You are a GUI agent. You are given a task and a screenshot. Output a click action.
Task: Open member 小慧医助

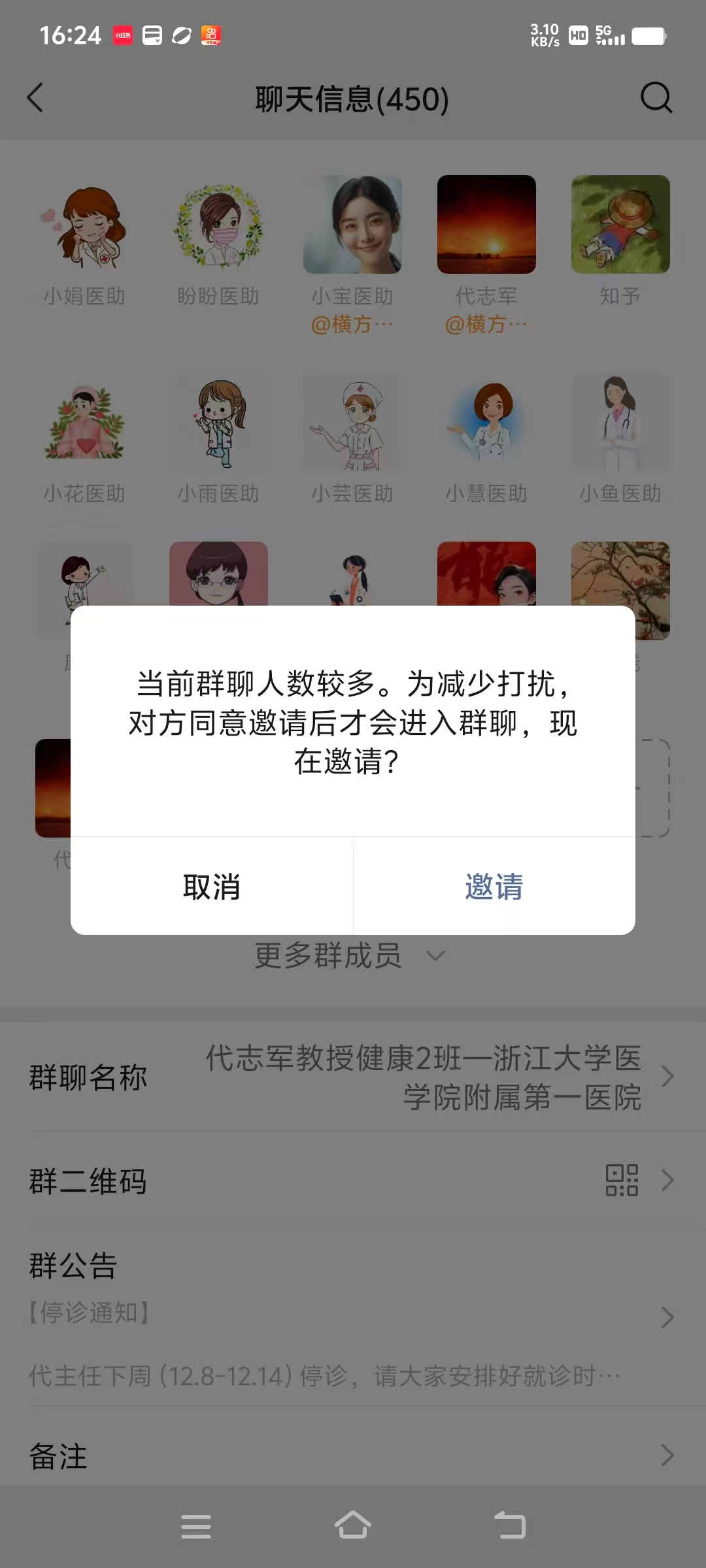tap(486, 423)
